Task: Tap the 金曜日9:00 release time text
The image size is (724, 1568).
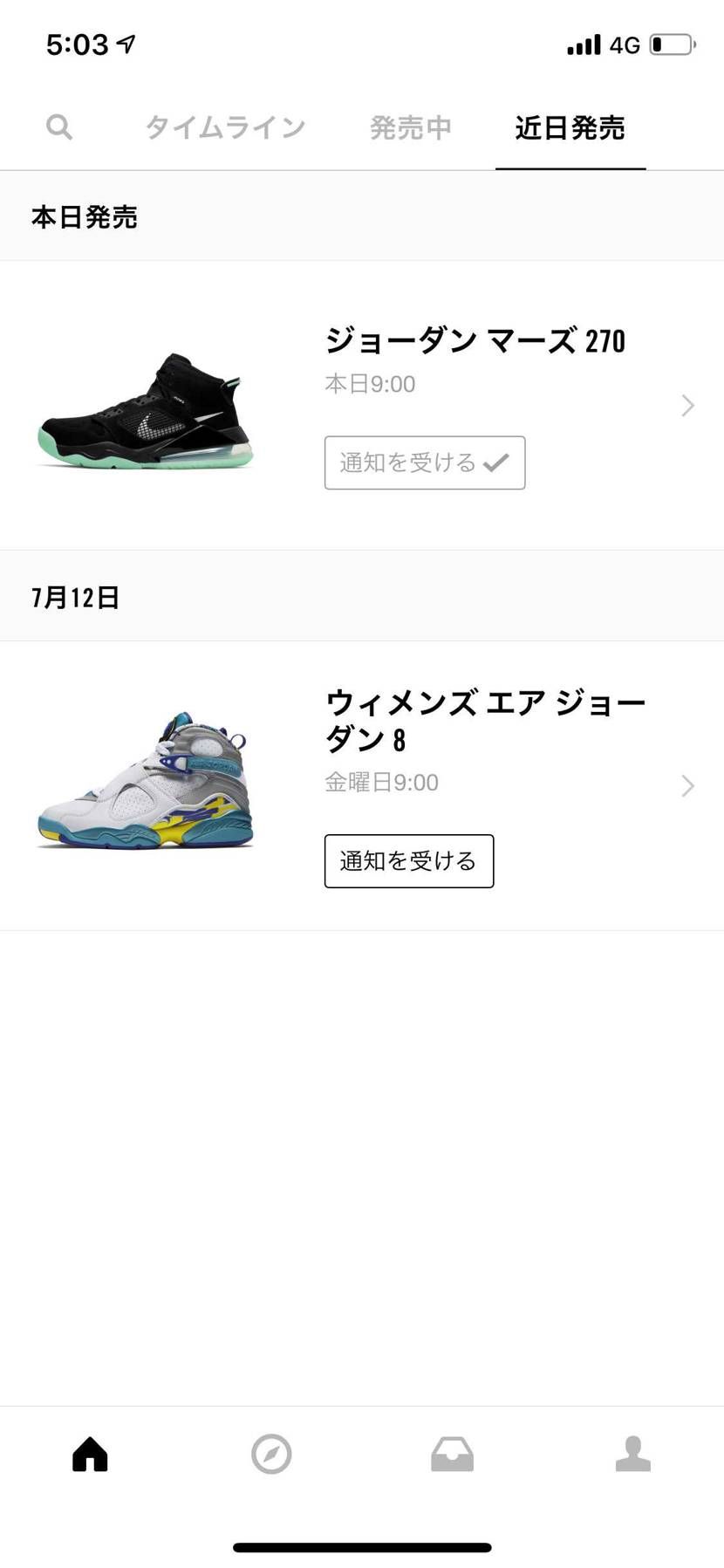Action: coord(381,783)
